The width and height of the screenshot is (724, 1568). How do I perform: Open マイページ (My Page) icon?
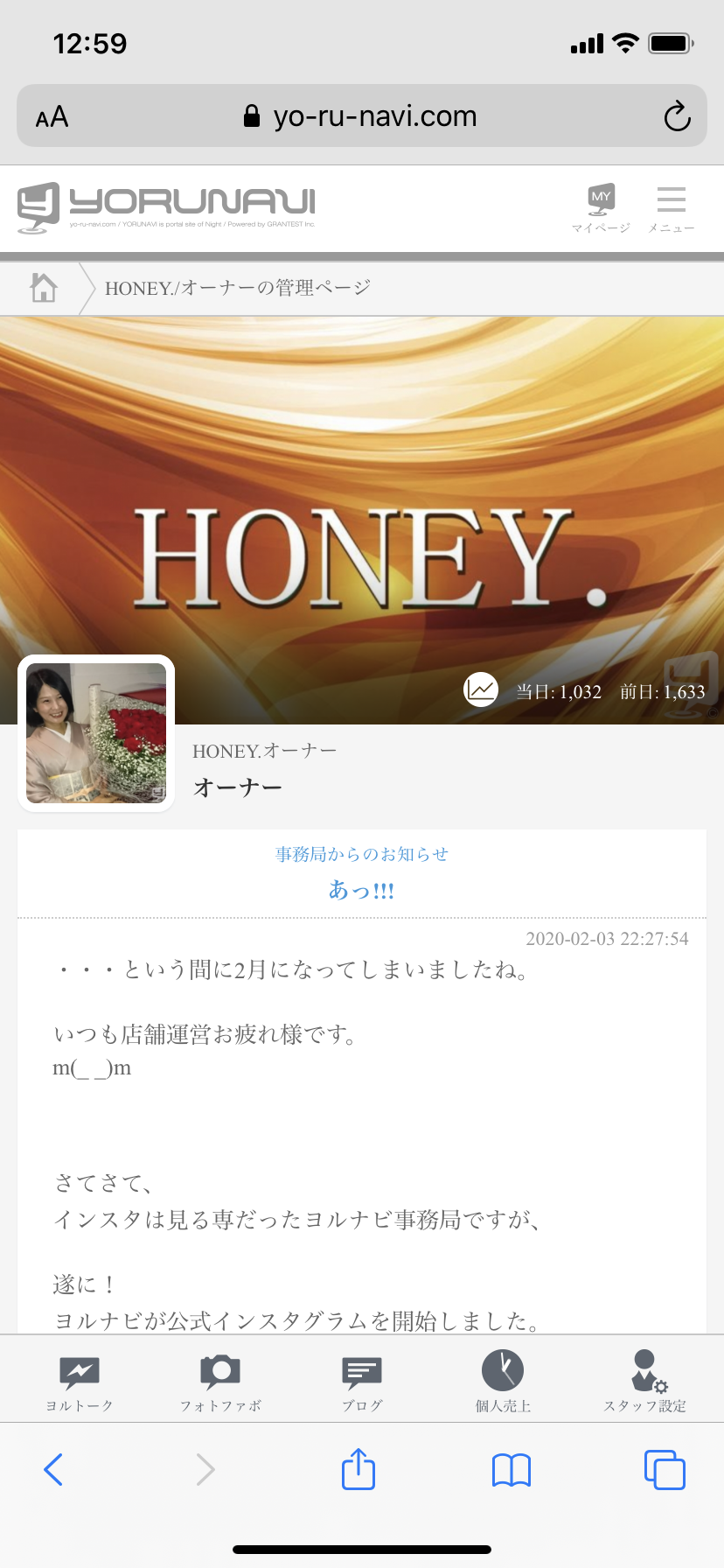pos(601,208)
